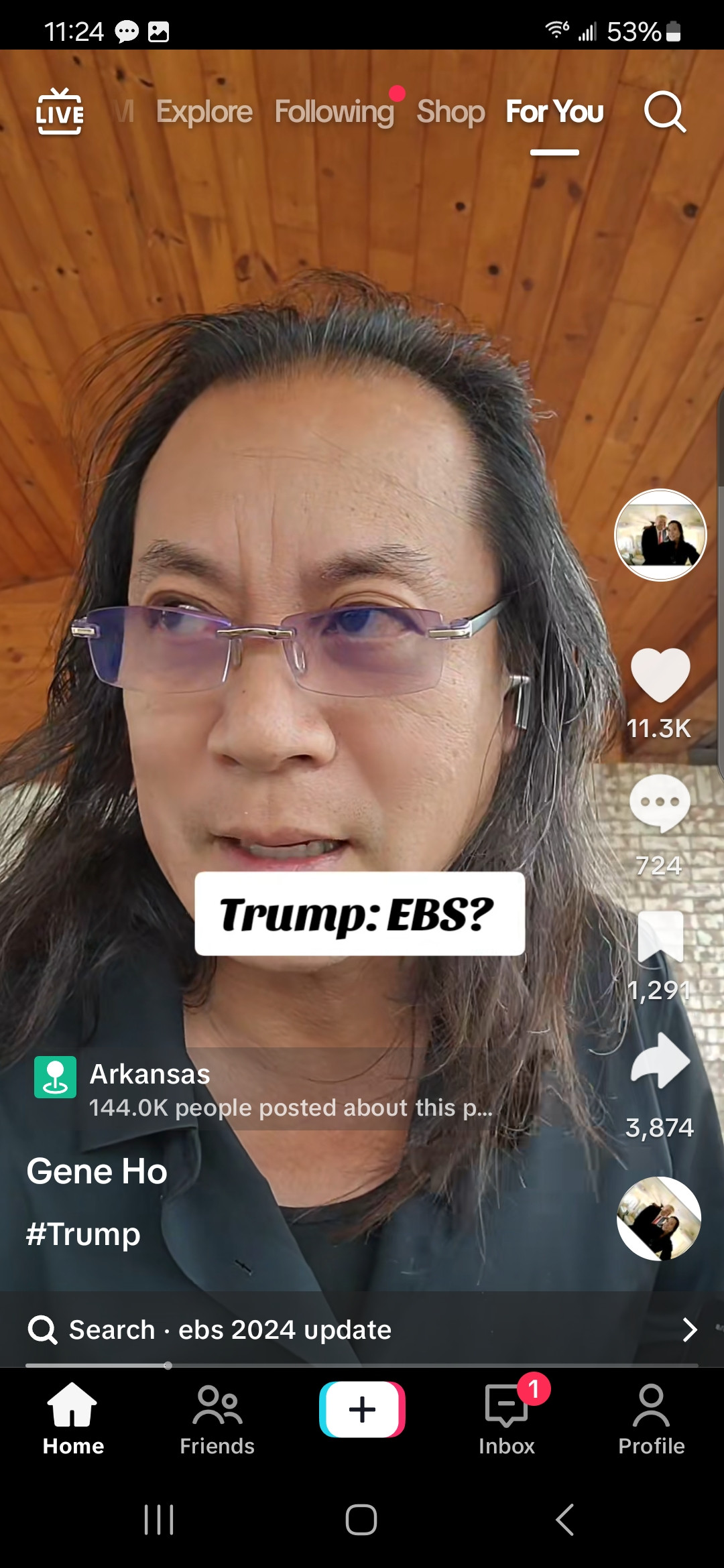Open the comments bubble
The image size is (724, 1568).
[x=660, y=804]
